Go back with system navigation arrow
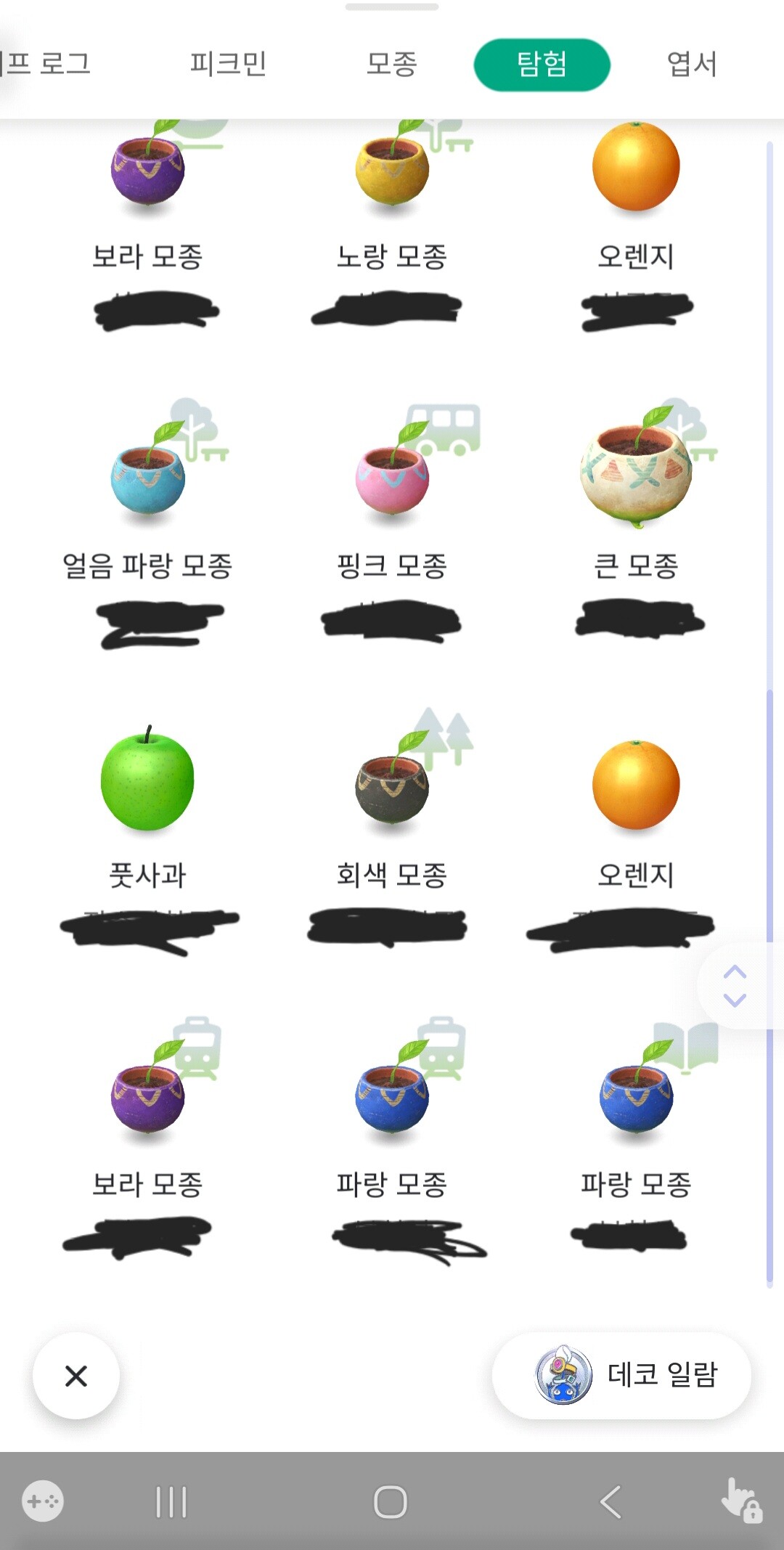This screenshot has height=1550, width=784. click(x=611, y=1502)
